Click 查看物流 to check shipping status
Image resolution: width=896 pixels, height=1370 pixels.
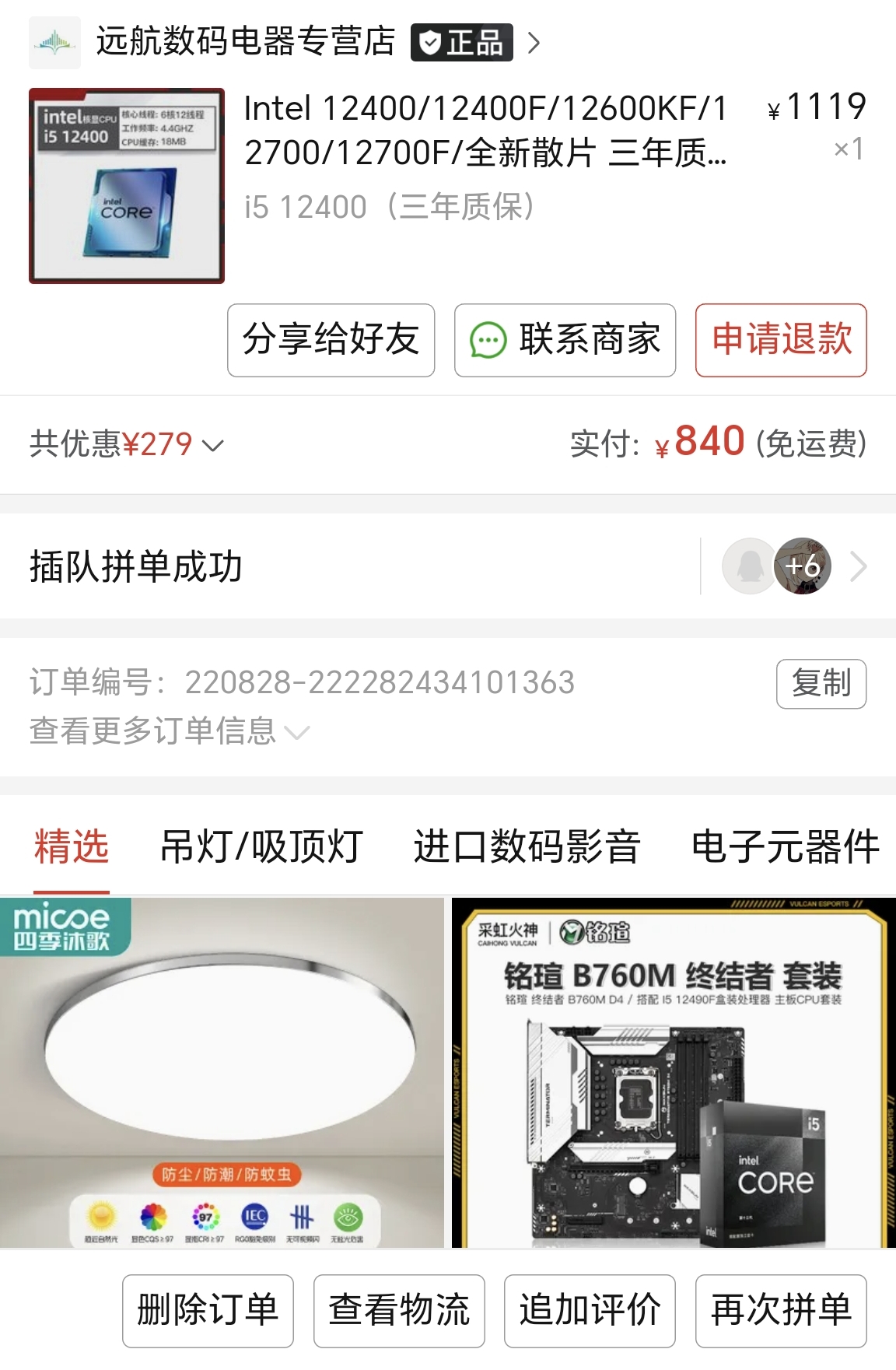399,1310
